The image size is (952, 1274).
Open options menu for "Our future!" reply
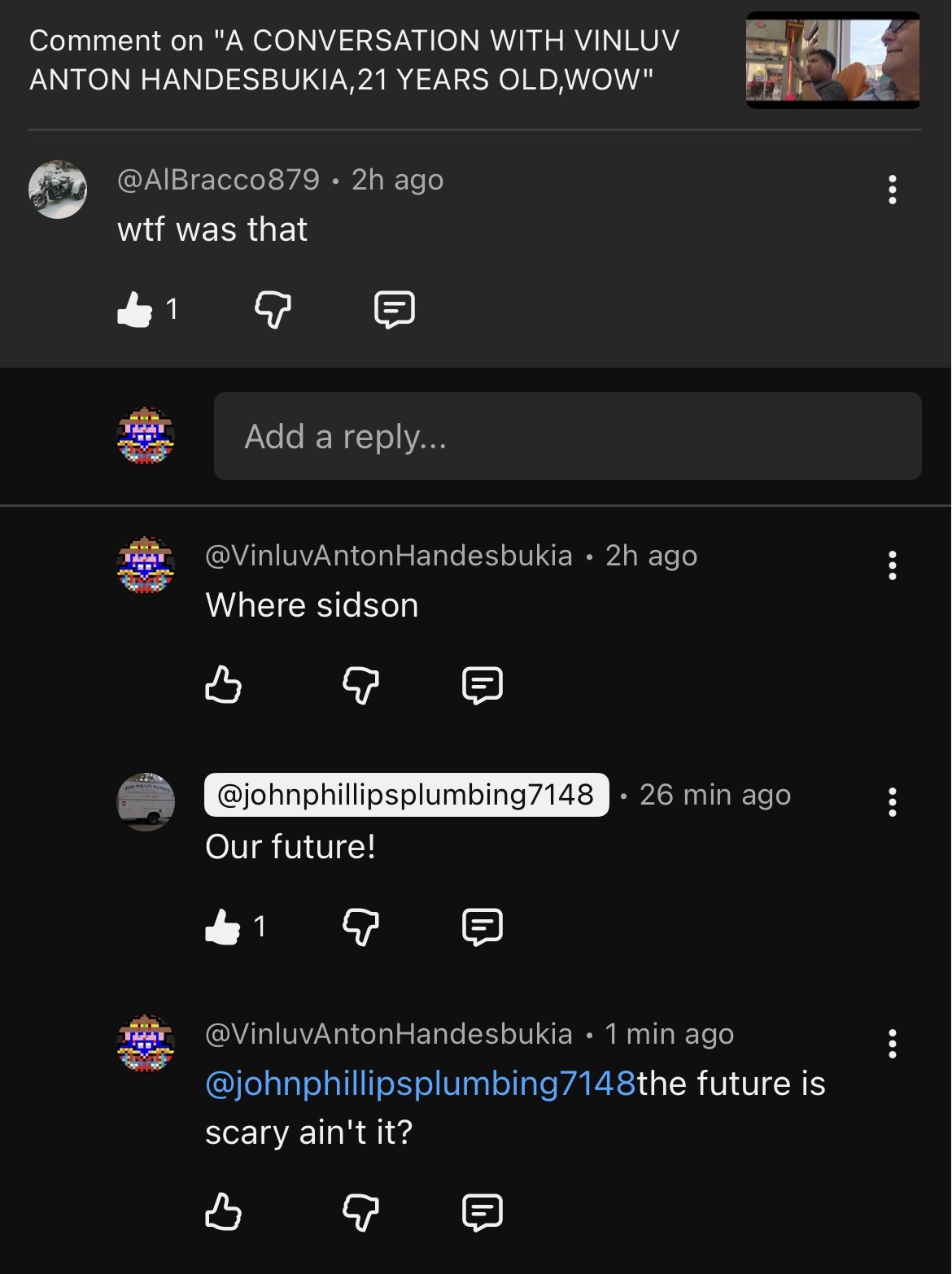tap(893, 803)
